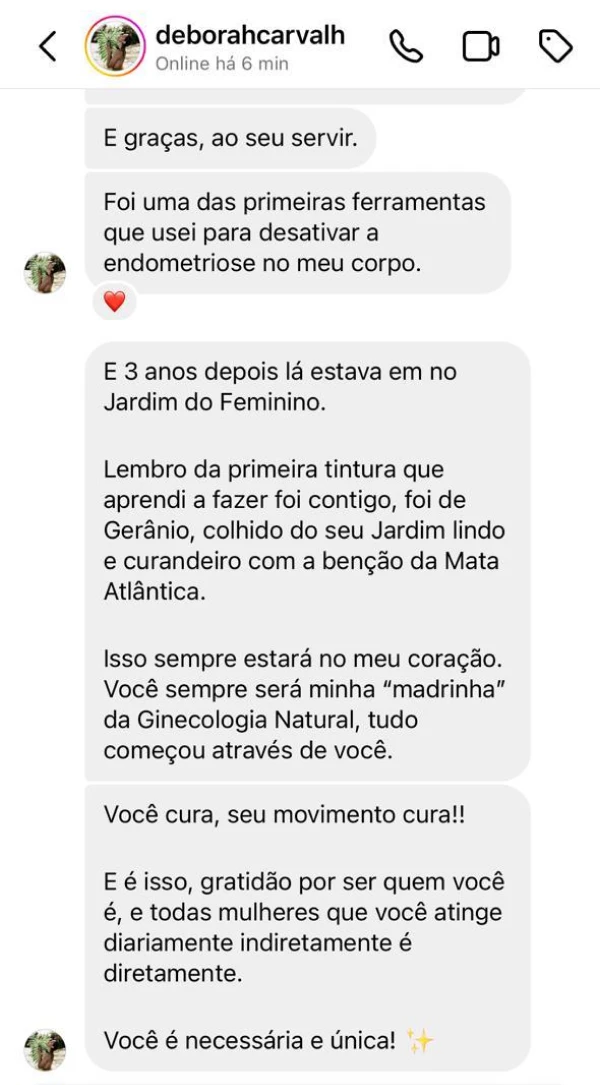600x1085 pixels.
Task: Open sender avatar beside "Você é necessária" message
Action: pos(45,1050)
